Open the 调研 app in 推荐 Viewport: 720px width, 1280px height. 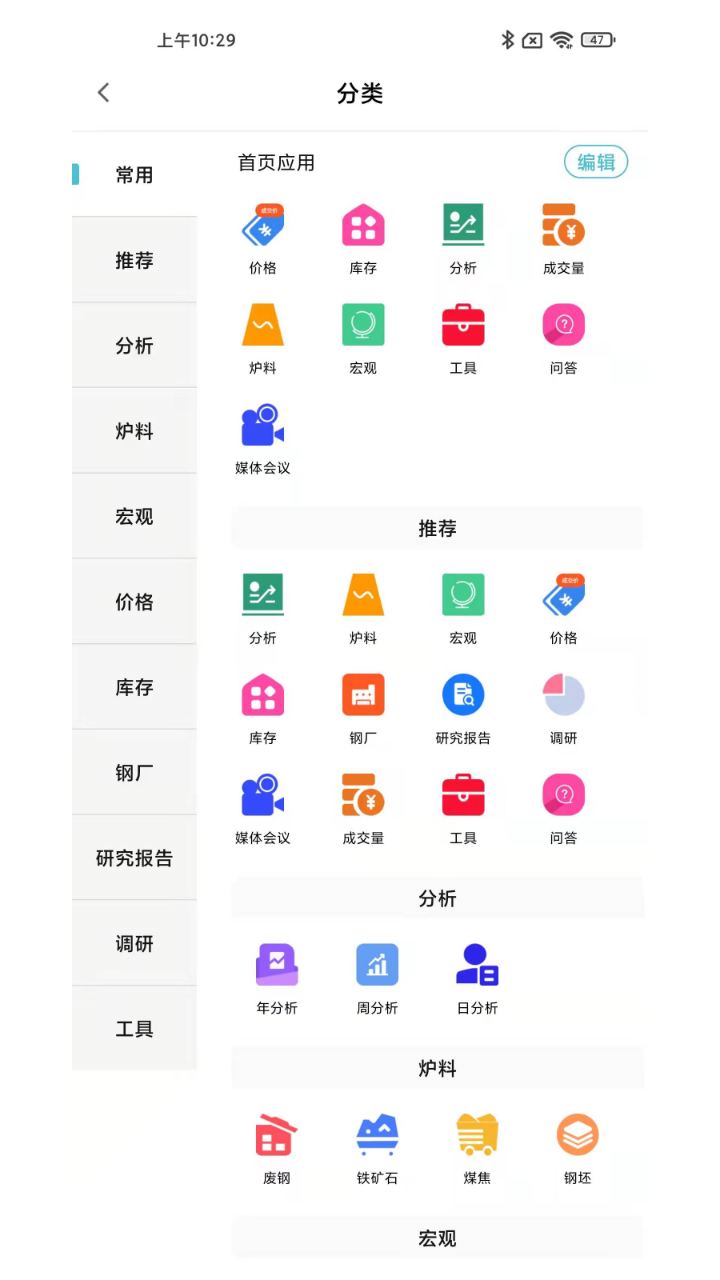563,708
